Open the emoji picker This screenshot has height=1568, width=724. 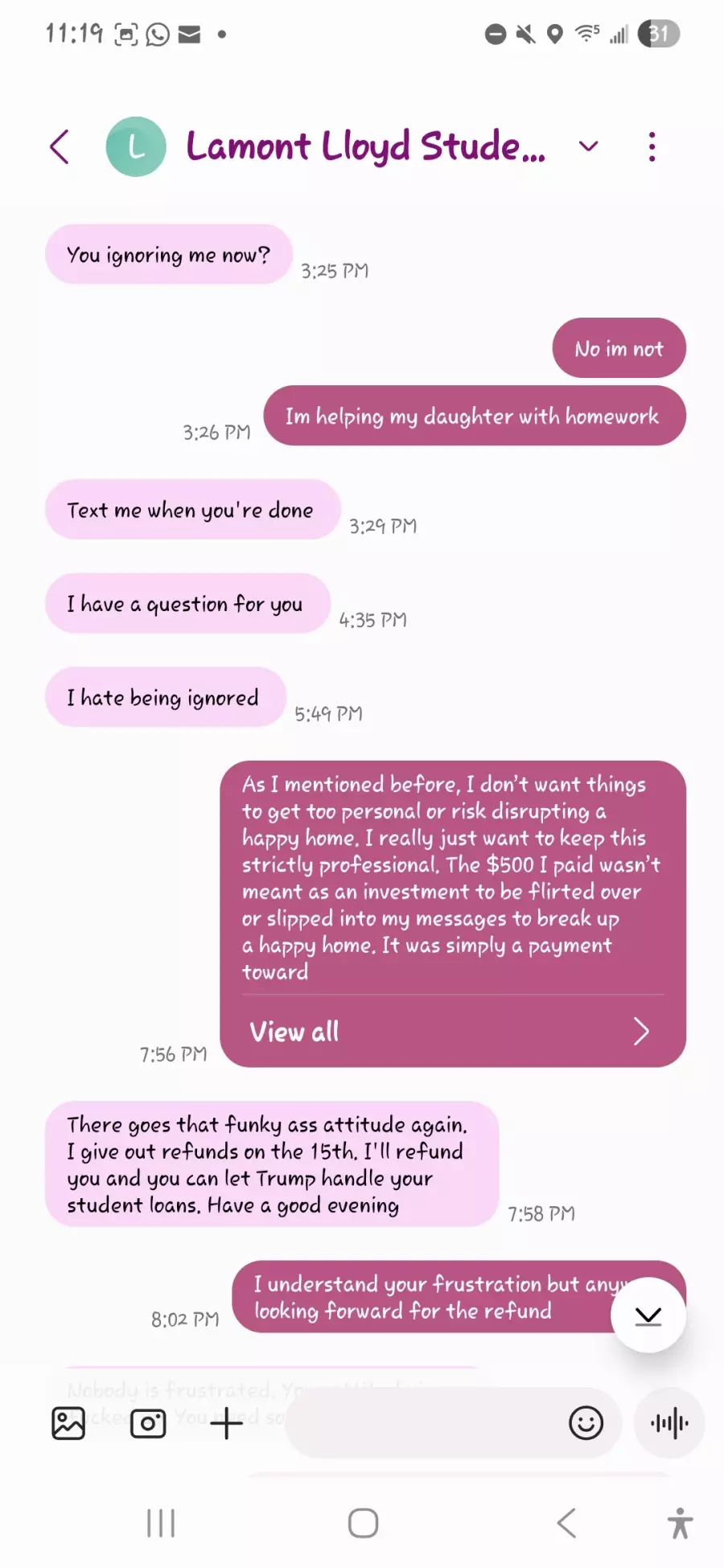click(586, 1423)
